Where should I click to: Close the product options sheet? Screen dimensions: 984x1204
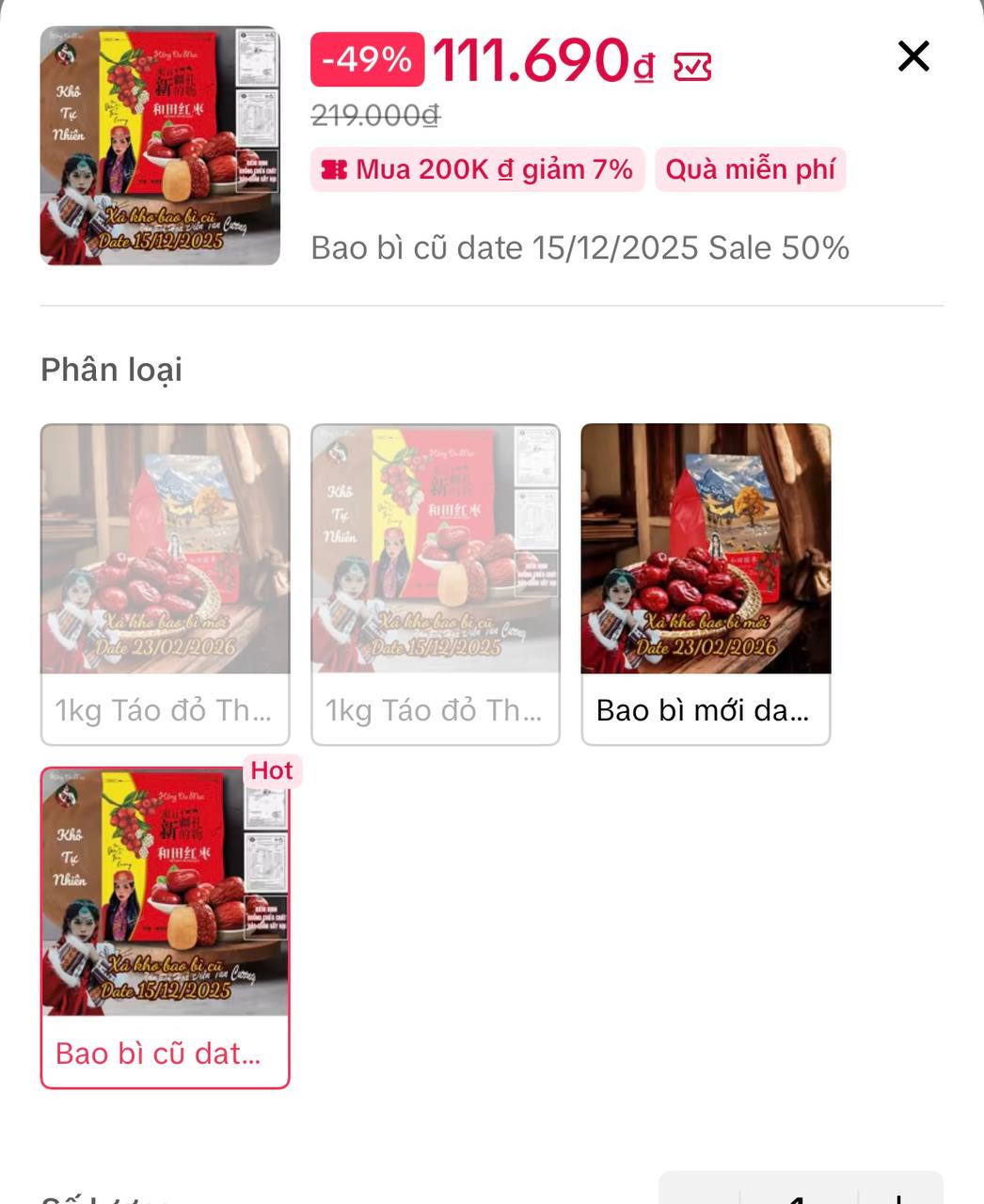coord(913,56)
